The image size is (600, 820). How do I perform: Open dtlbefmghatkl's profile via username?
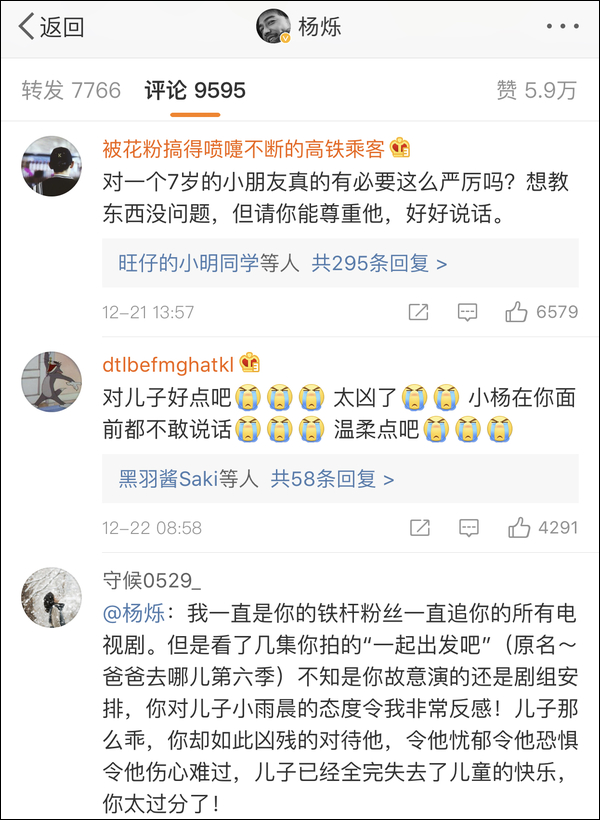[168, 365]
